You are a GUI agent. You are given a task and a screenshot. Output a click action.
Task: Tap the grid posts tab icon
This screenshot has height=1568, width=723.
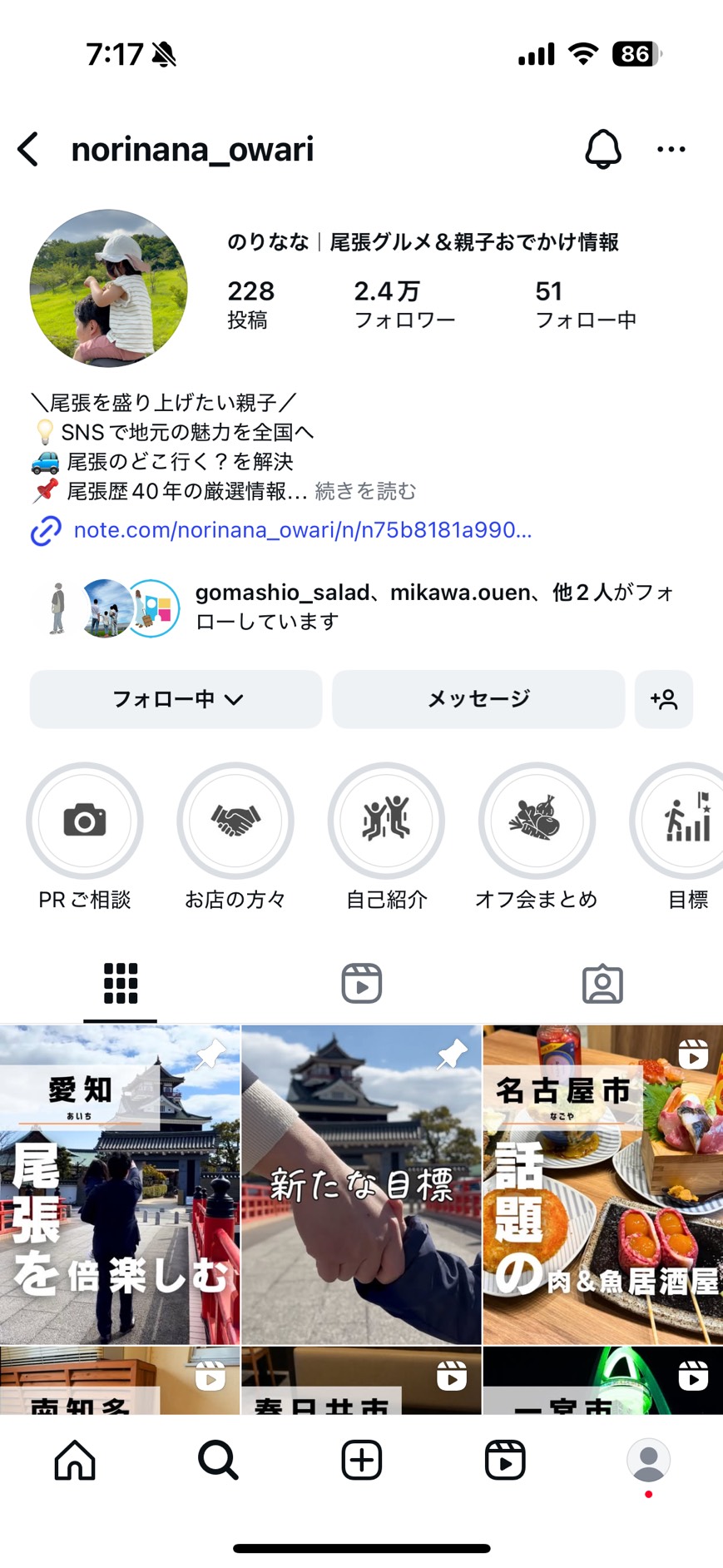click(x=120, y=982)
